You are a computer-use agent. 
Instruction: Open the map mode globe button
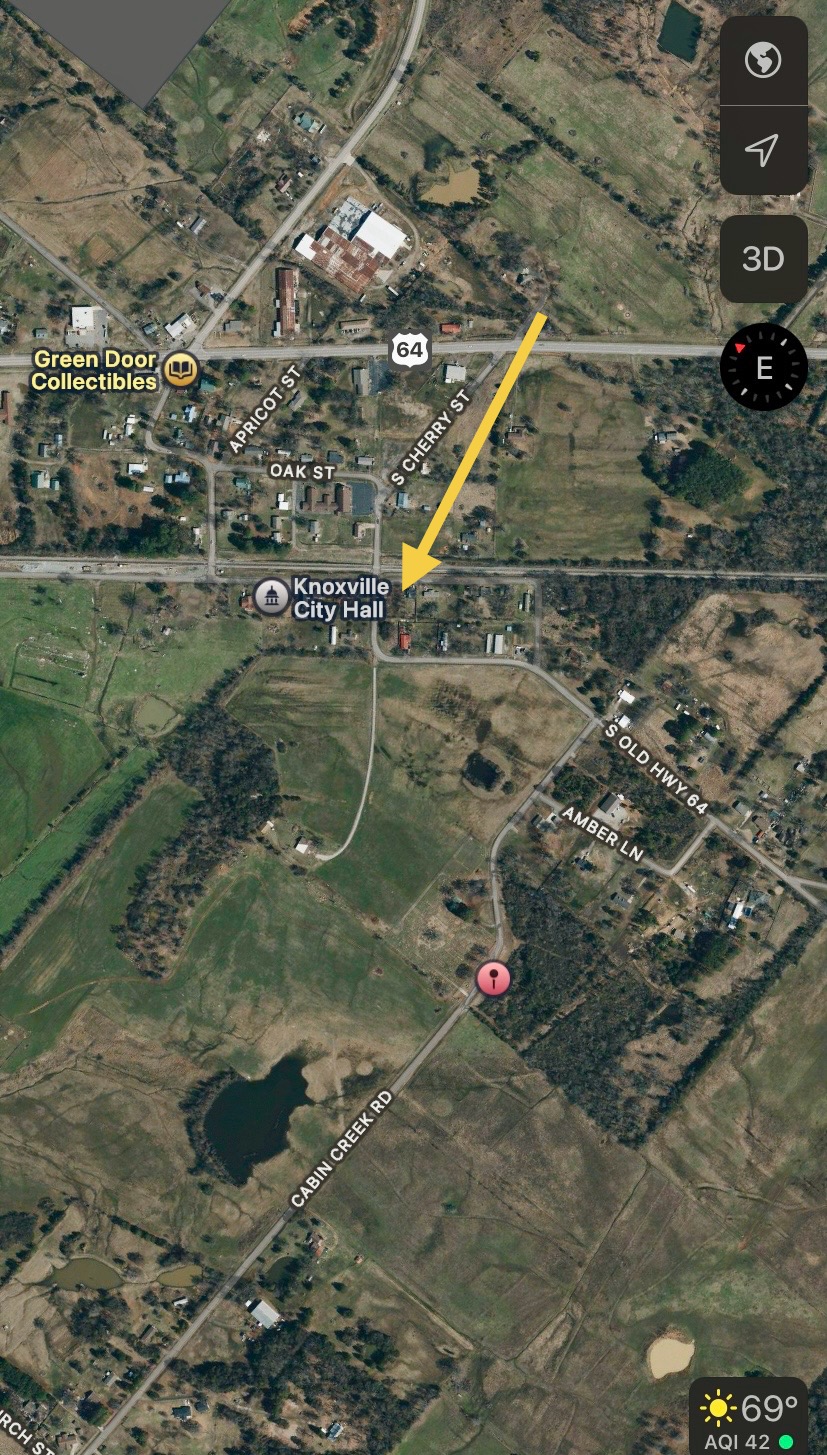[763, 61]
